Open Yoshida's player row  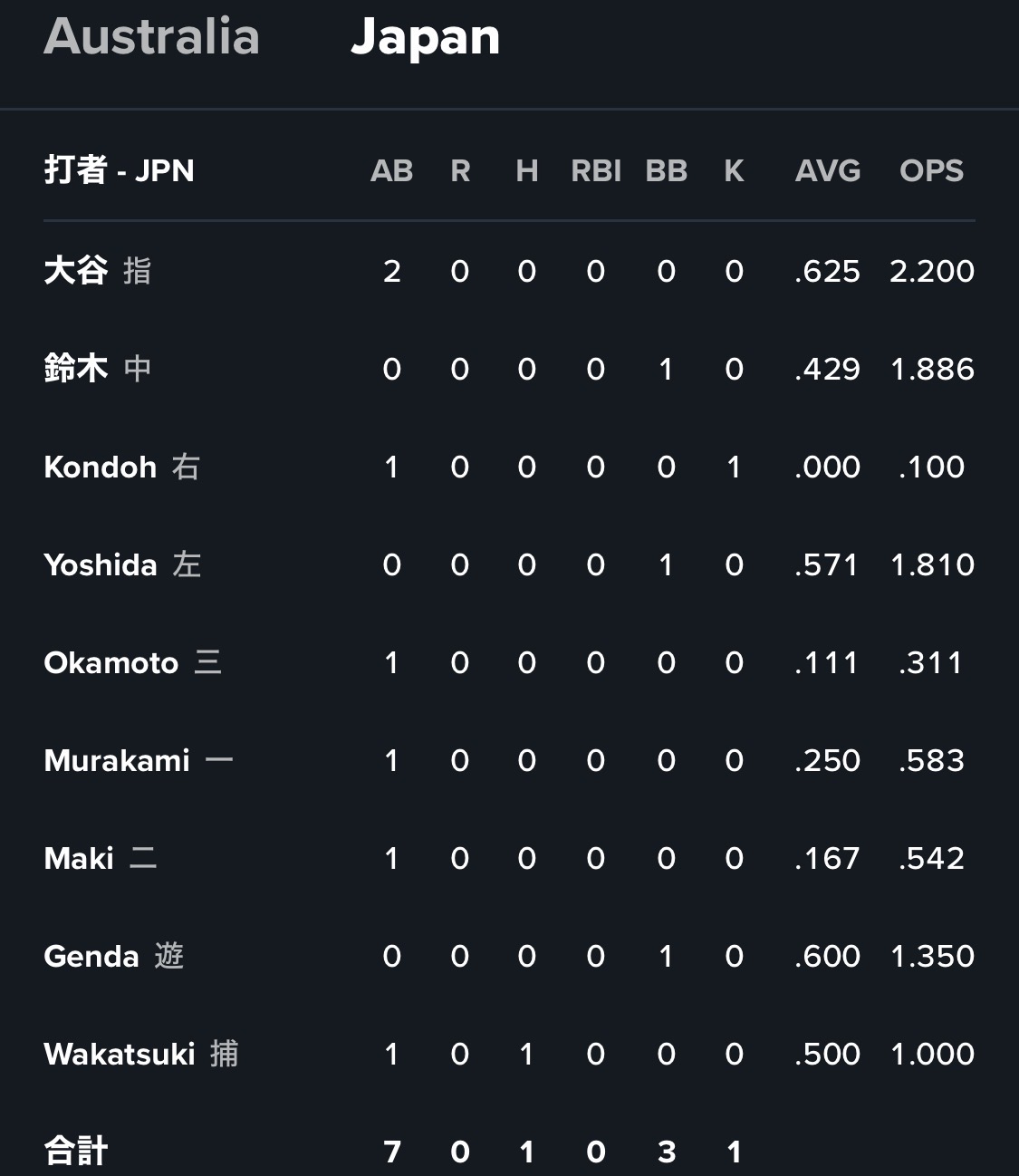coord(101,564)
